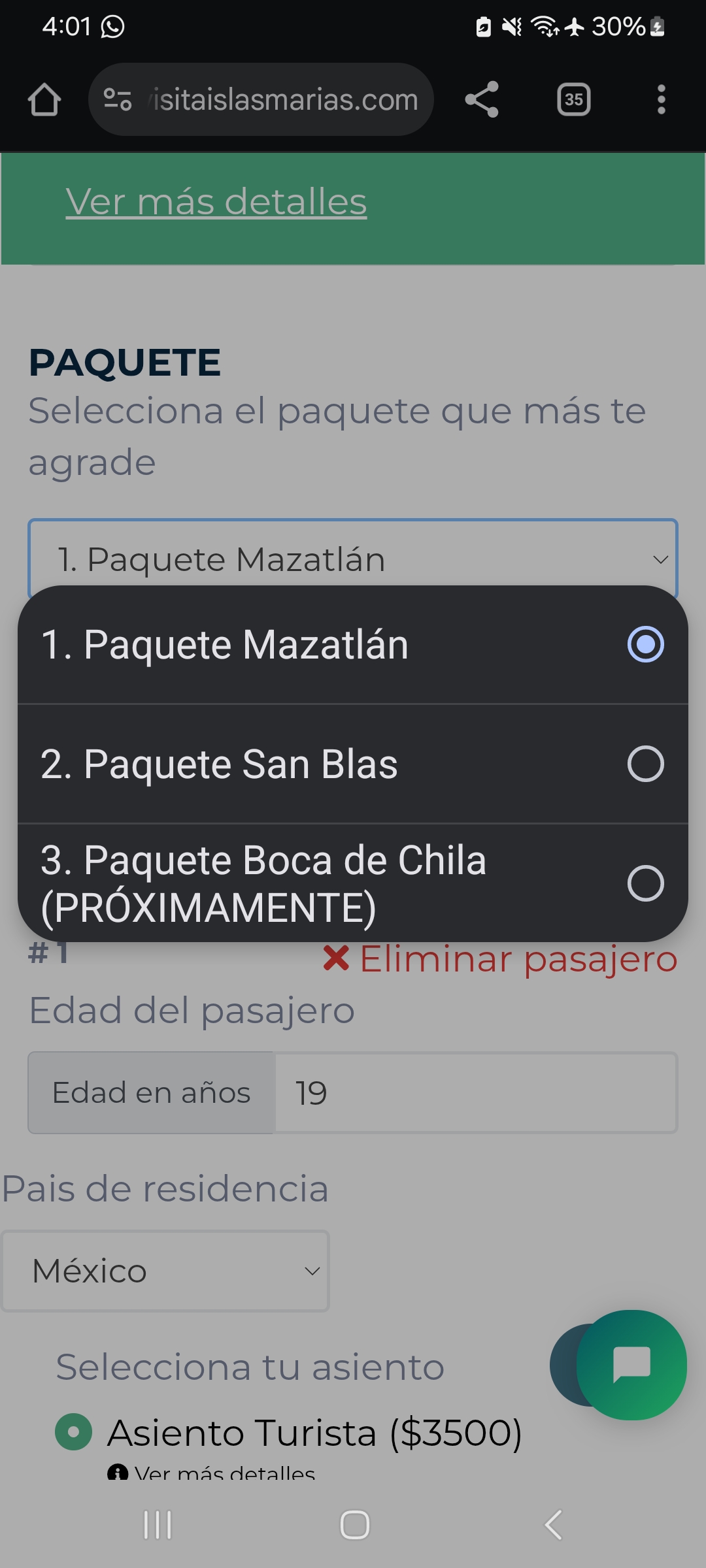Go back using system navigation arrow
706x1568 pixels.
coord(553,1526)
